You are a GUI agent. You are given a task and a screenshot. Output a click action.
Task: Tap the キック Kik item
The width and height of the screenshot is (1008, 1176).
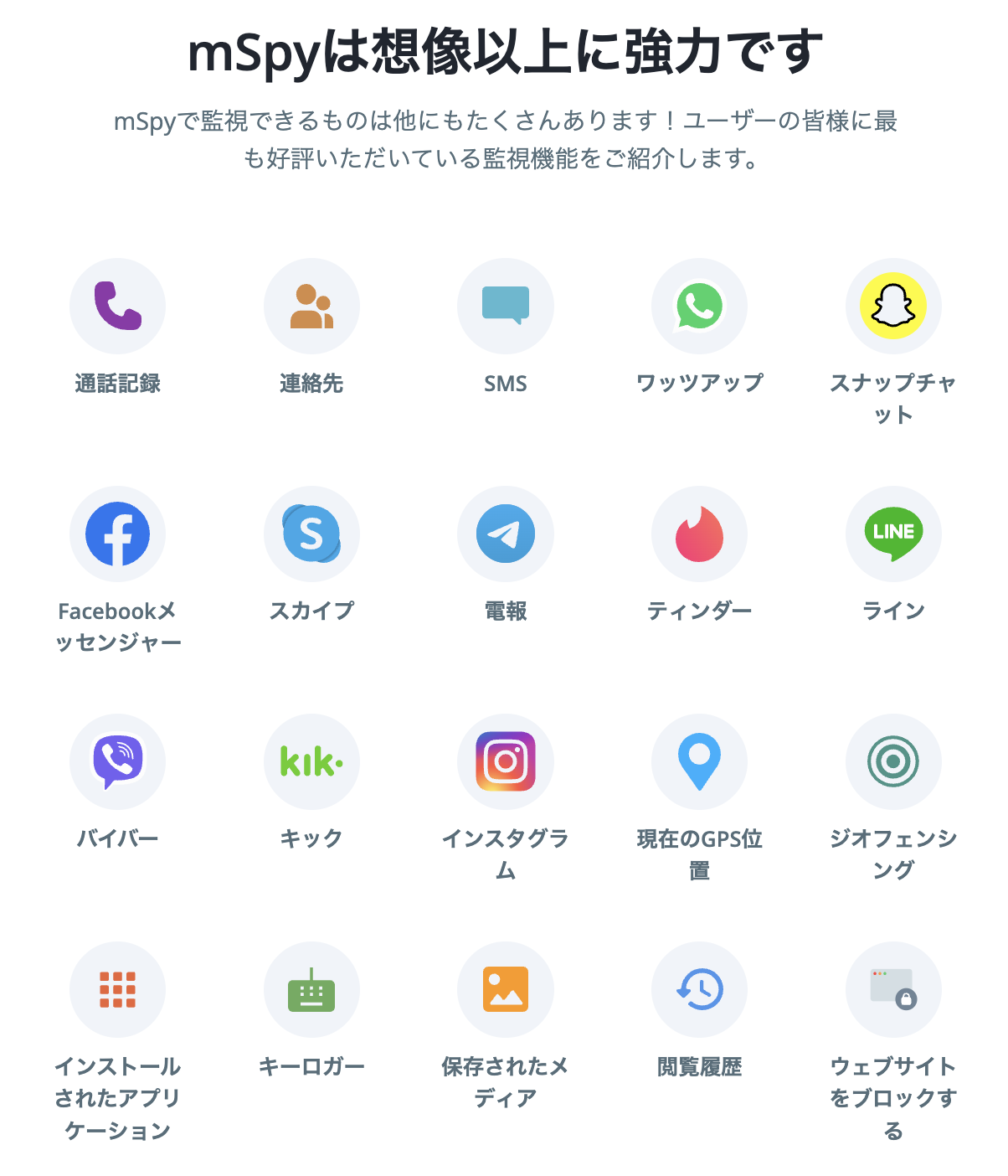point(311,762)
